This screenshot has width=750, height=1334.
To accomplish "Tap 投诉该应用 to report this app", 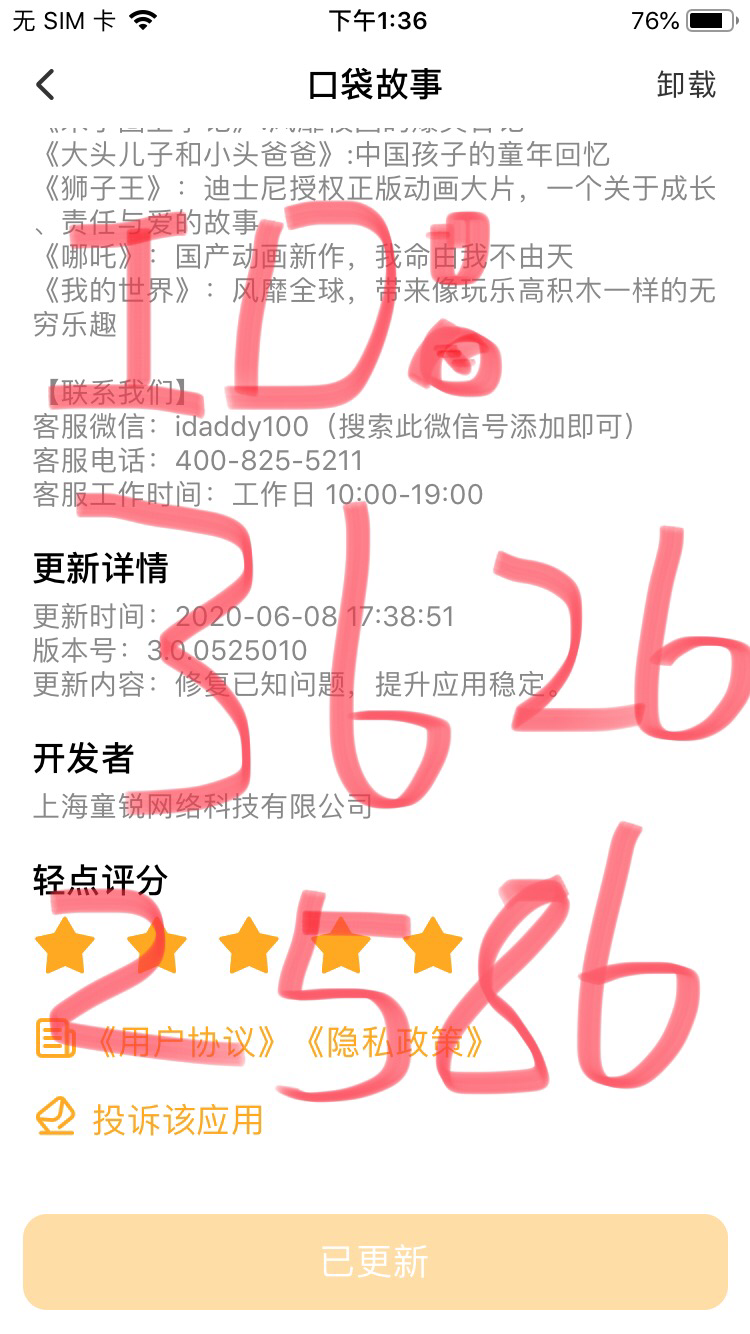I will coord(177,1119).
